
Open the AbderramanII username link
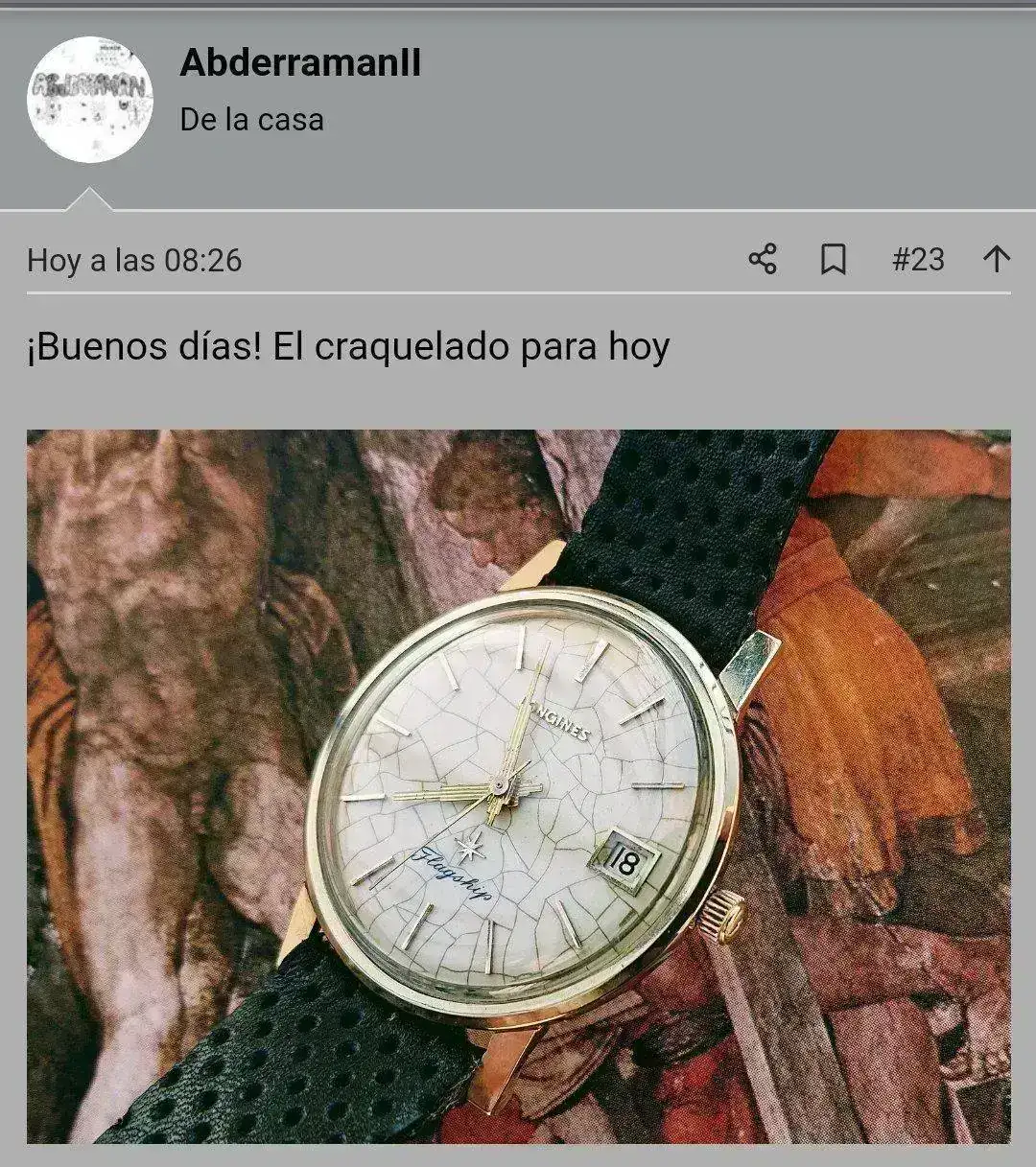click(x=300, y=63)
